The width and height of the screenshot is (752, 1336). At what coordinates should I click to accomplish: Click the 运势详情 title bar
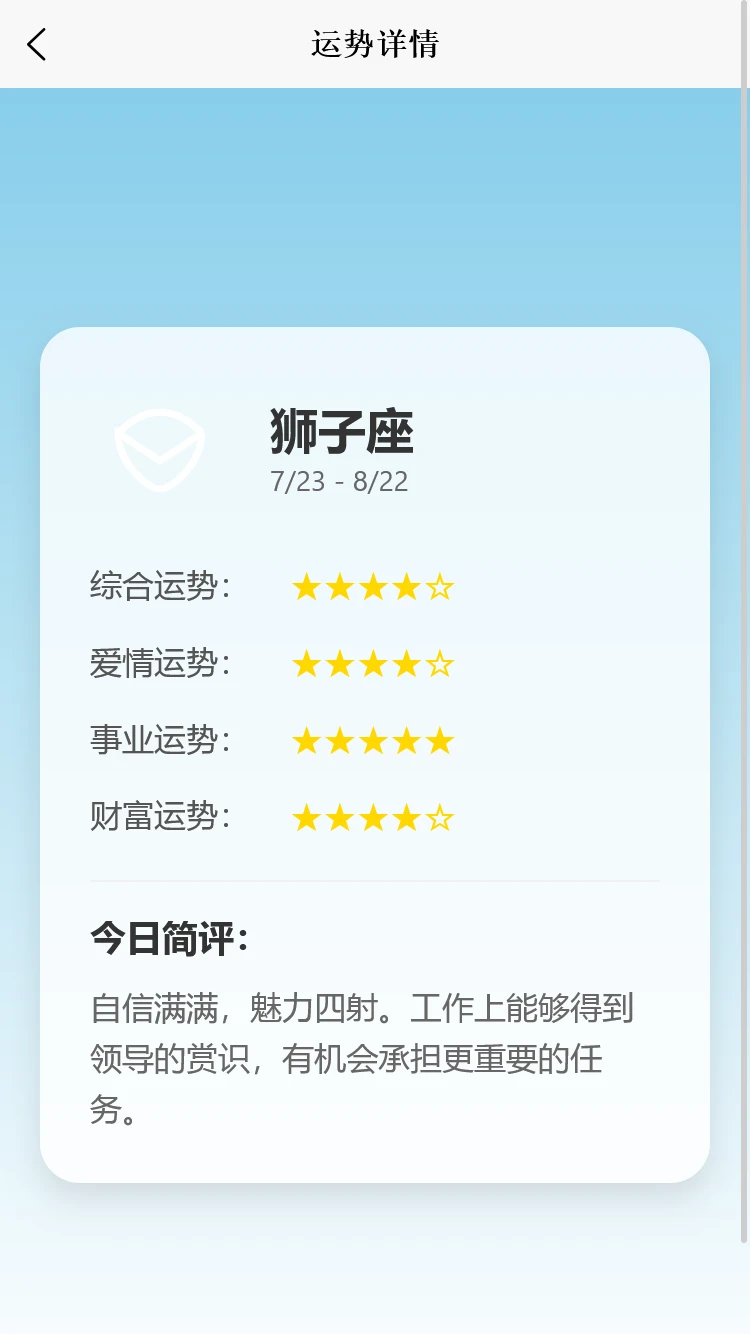[x=376, y=45]
